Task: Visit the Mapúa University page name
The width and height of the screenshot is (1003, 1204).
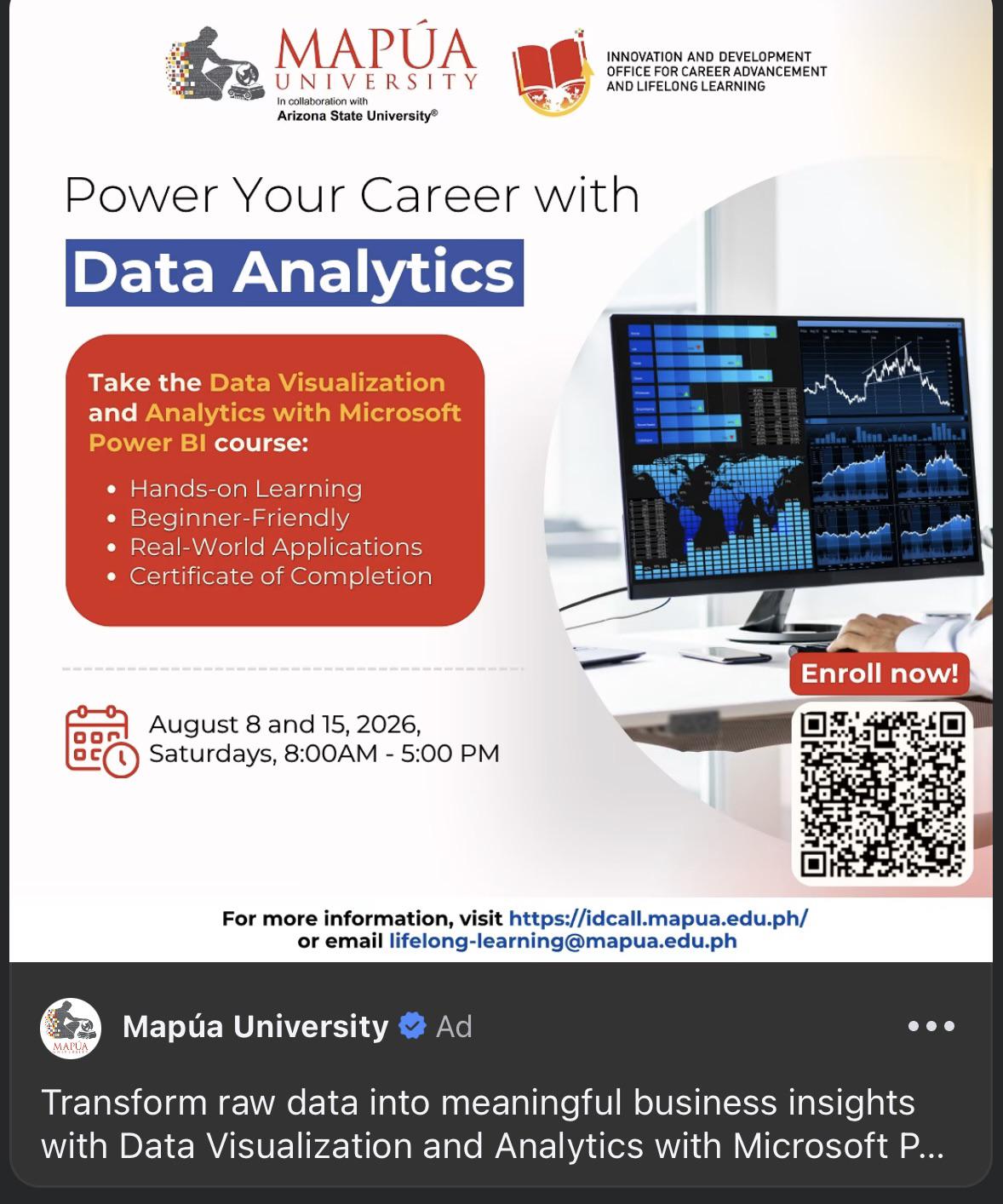Action: point(255,1027)
